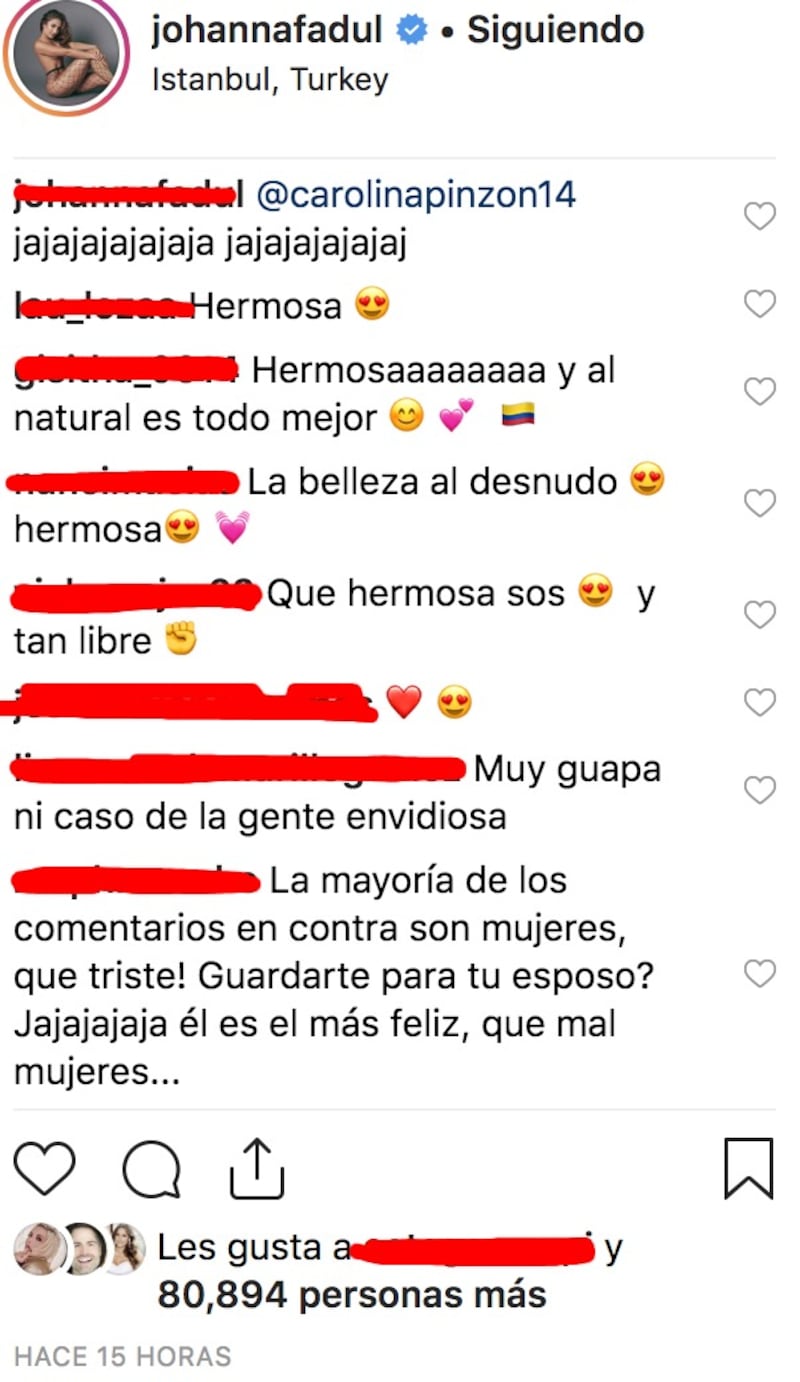View the 80,894 personas más likes list
The image size is (800, 1382).
pos(352,1296)
